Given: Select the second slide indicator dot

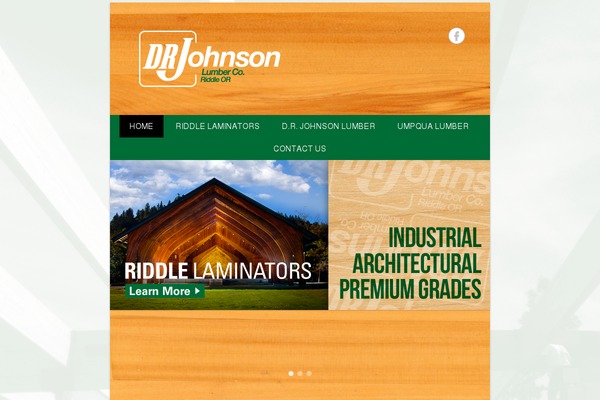Looking at the screenshot, I should click(x=300, y=373).
